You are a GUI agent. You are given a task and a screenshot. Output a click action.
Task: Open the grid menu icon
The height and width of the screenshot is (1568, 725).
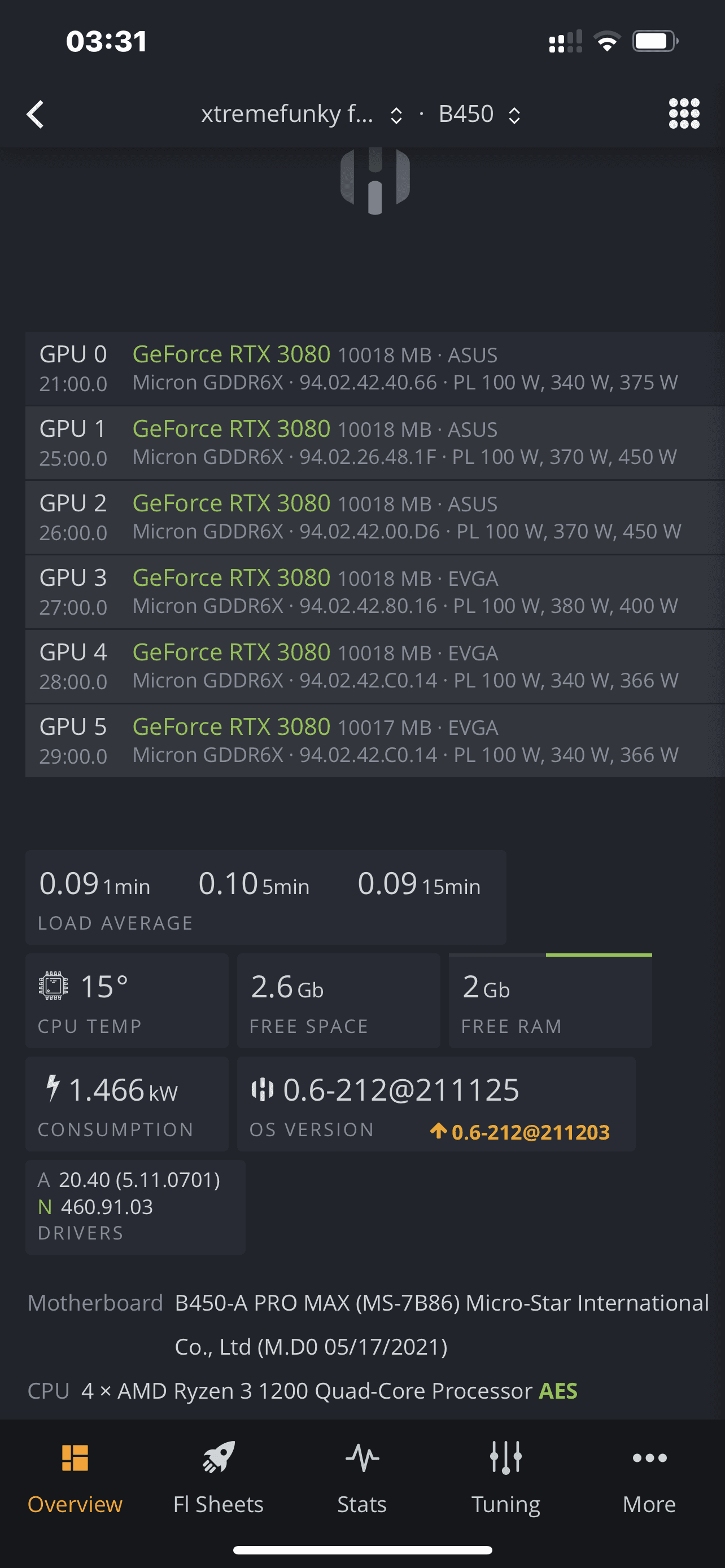pyautogui.click(x=684, y=114)
